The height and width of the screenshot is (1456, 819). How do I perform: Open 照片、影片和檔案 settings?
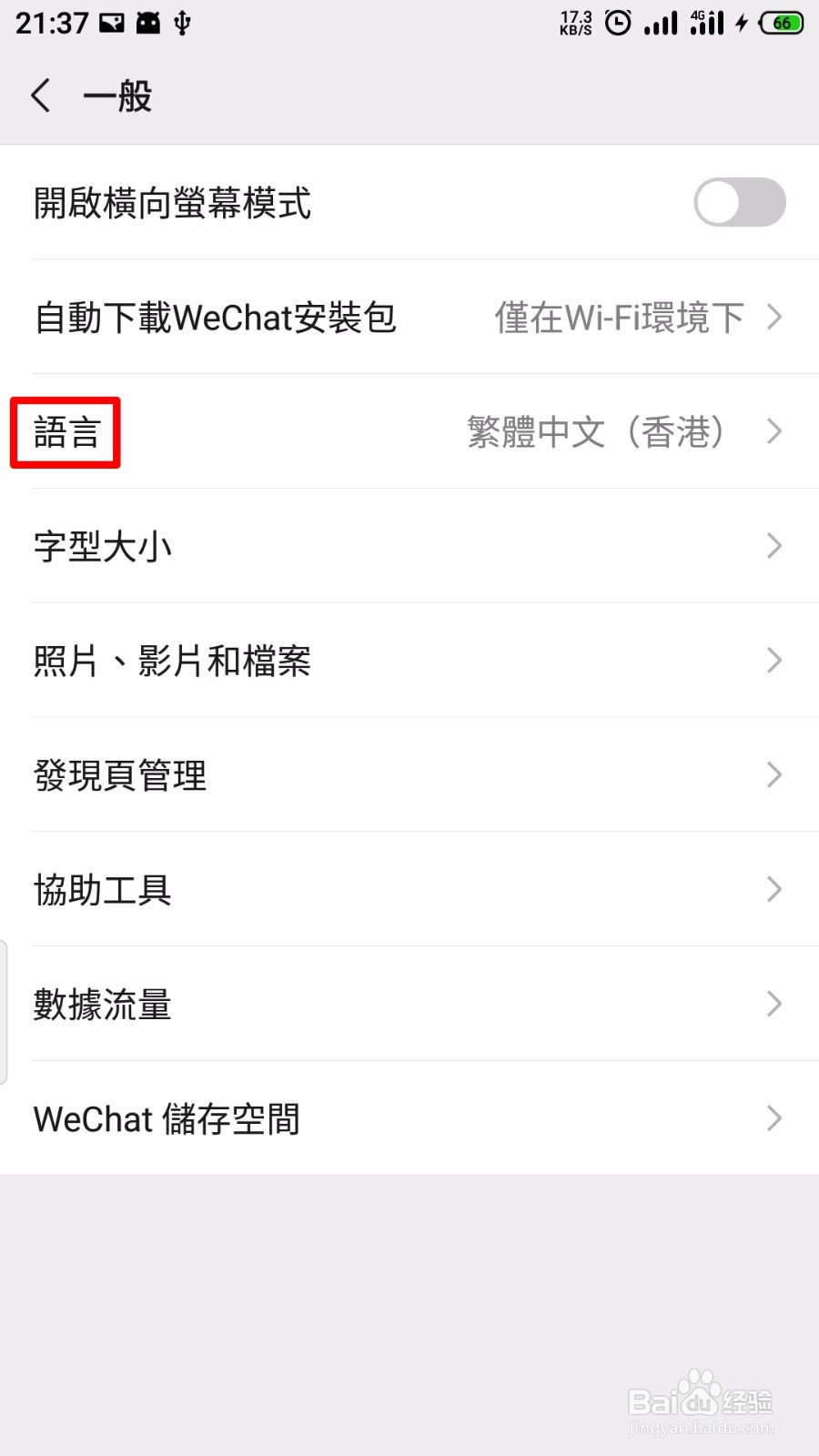[x=409, y=661]
